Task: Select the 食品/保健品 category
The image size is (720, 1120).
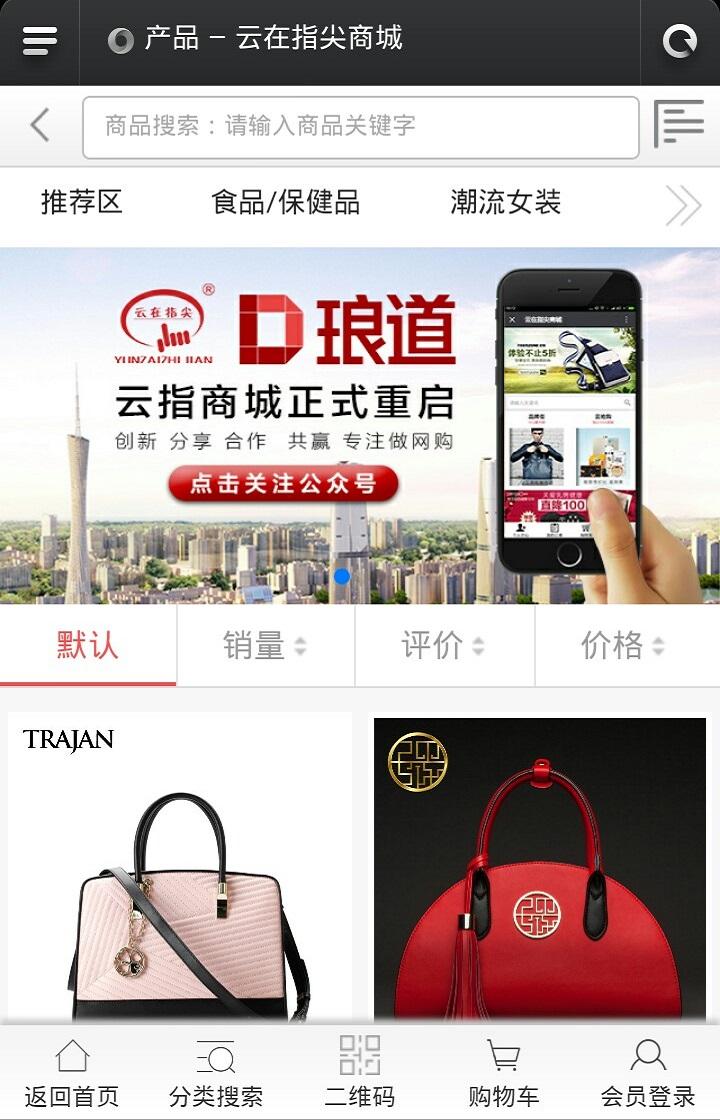Action: [x=285, y=203]
